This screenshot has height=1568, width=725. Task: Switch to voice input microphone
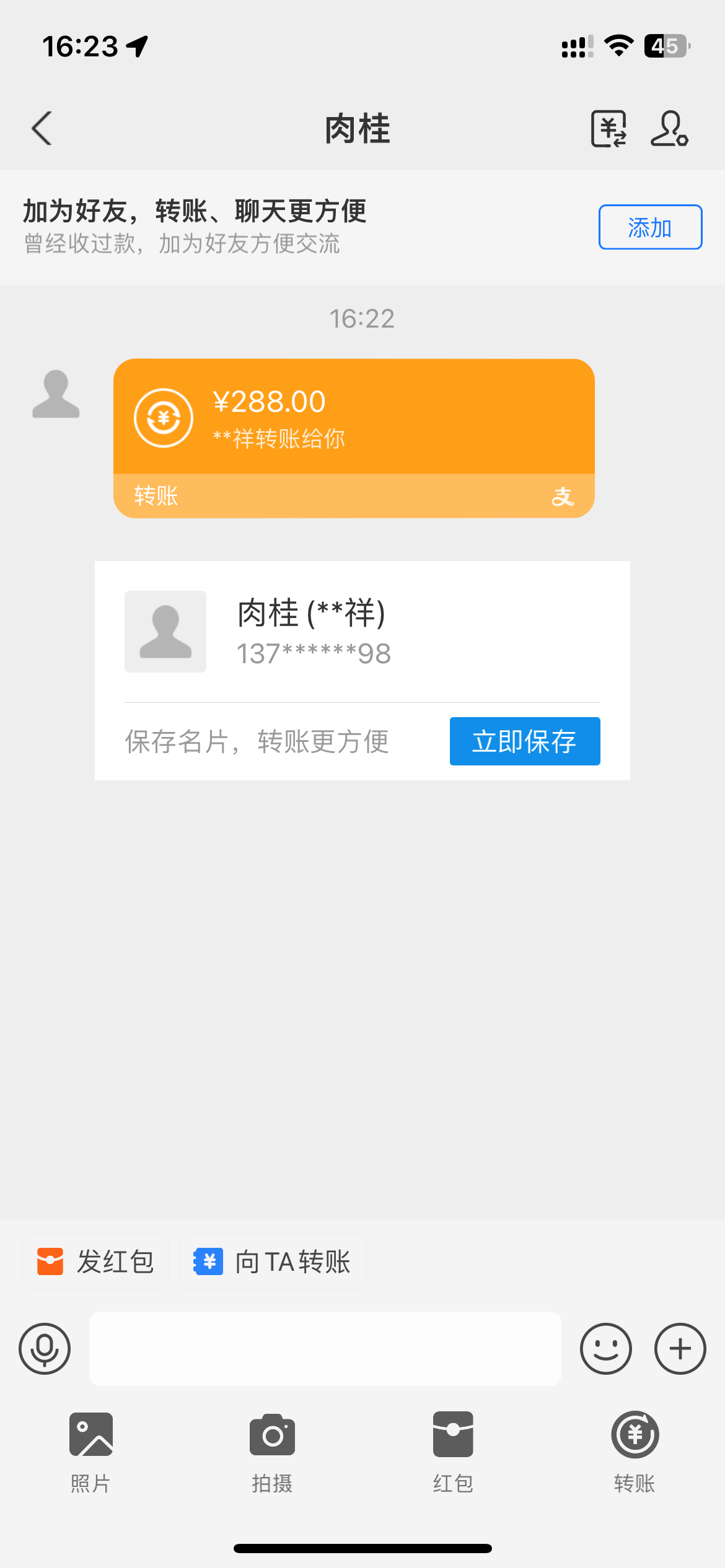click(x=45, y=1349)
